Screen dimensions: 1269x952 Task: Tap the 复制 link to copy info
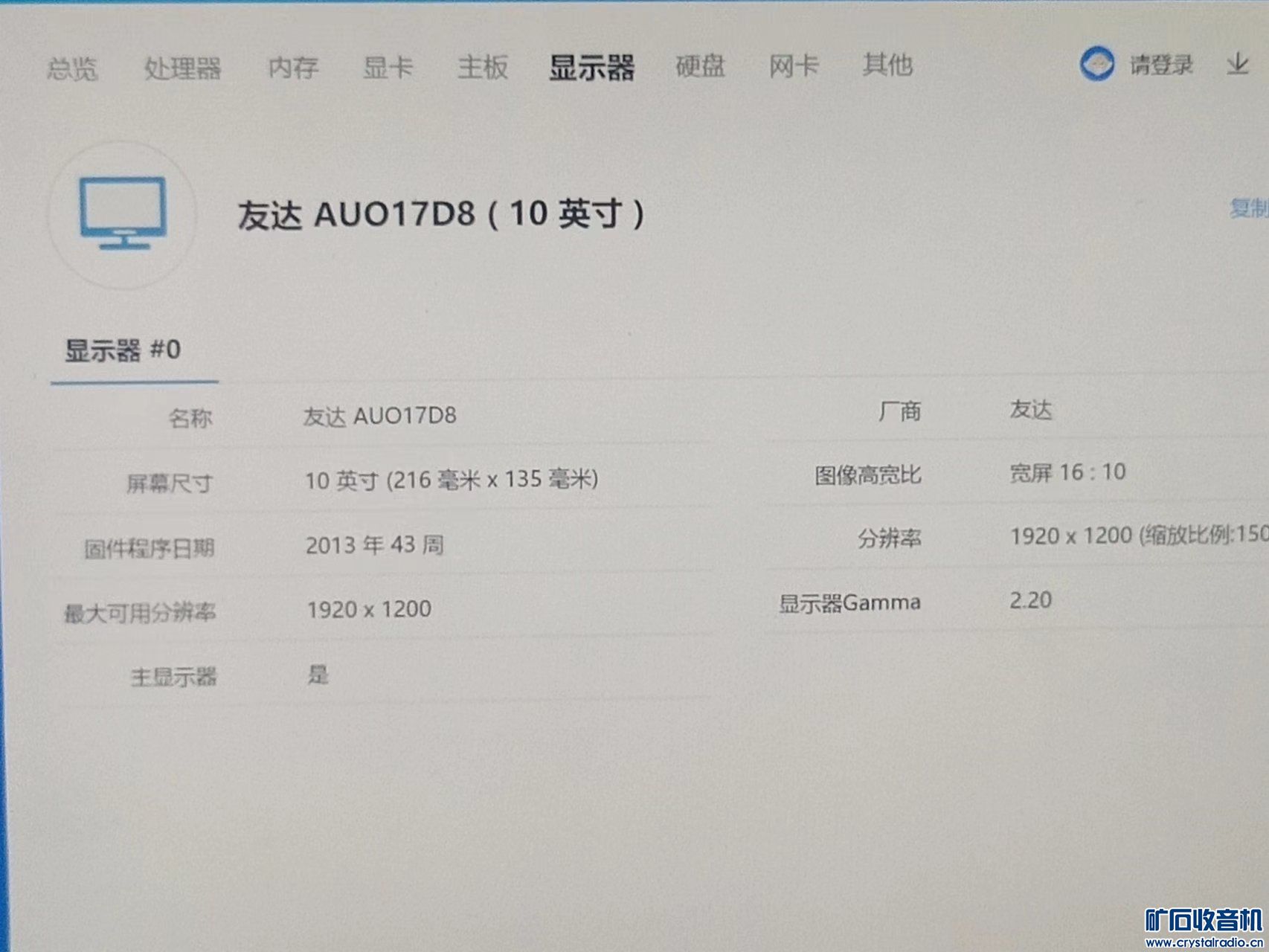tap(1250, 208)
